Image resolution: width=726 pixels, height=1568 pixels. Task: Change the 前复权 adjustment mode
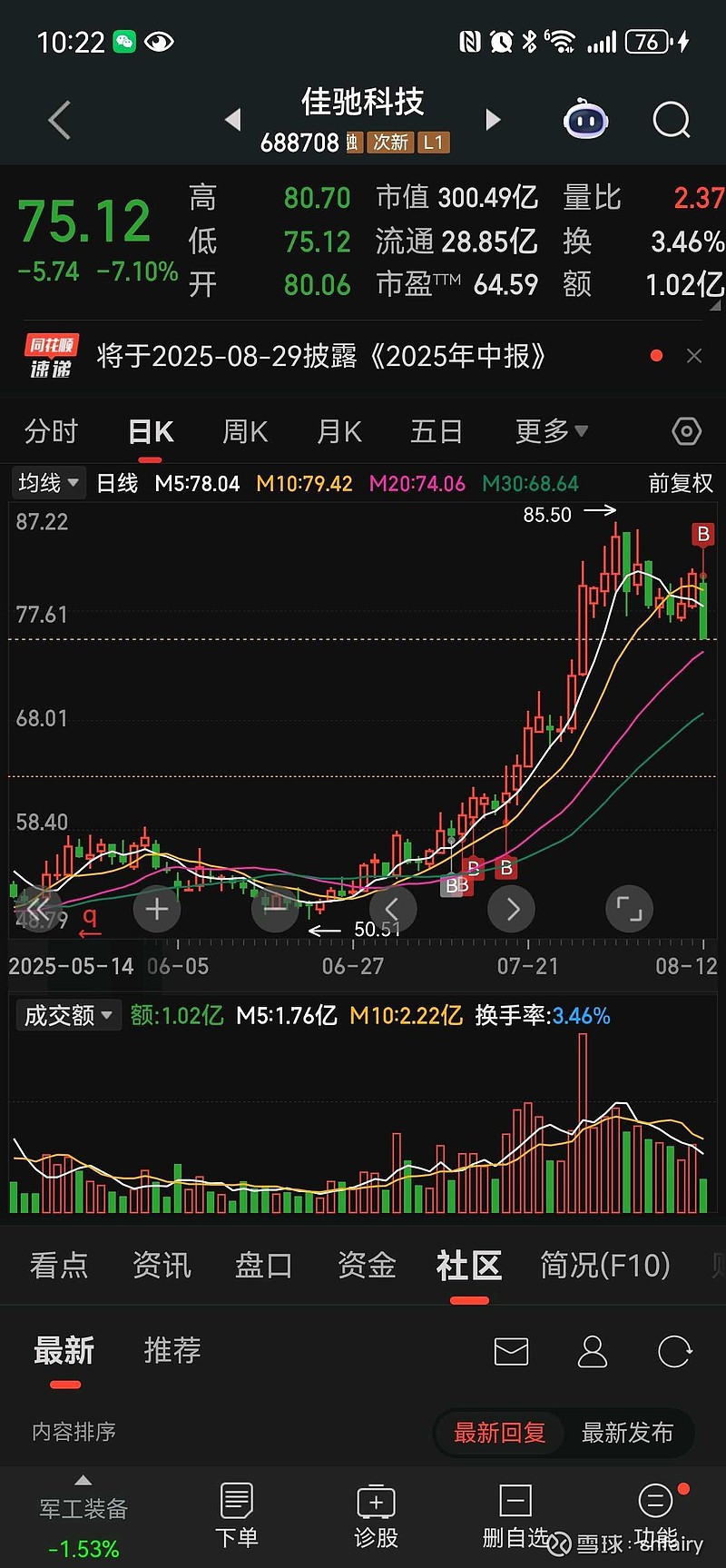pyautogui.click(x=681, y=483)
